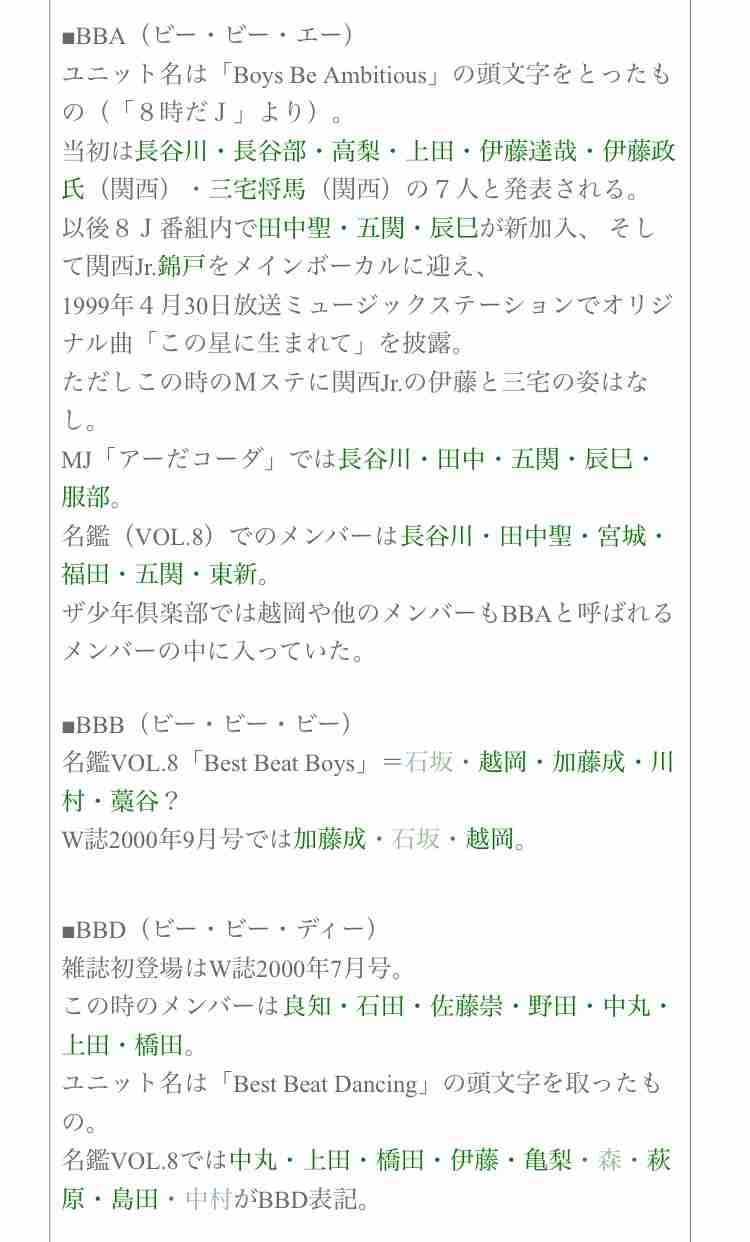Open the 中村 link
750x1242 pixels.
click(x=208, y=1199)
